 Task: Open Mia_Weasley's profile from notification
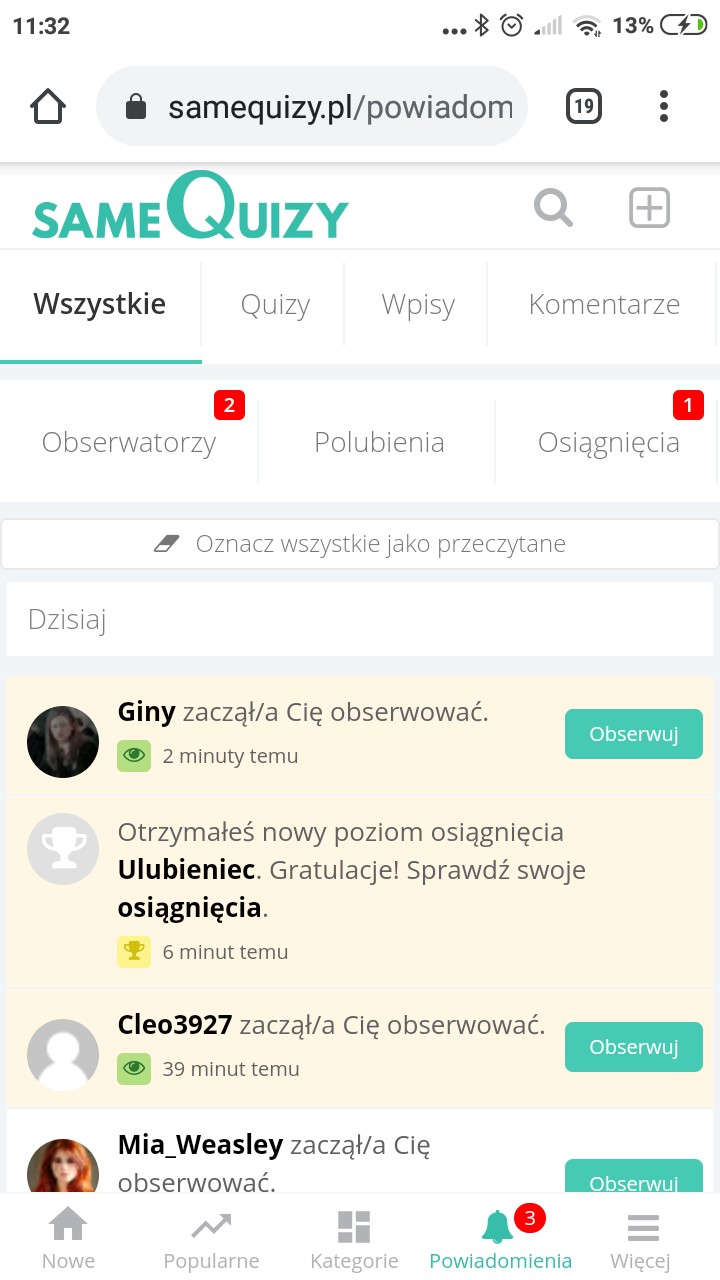(200, 1144)
